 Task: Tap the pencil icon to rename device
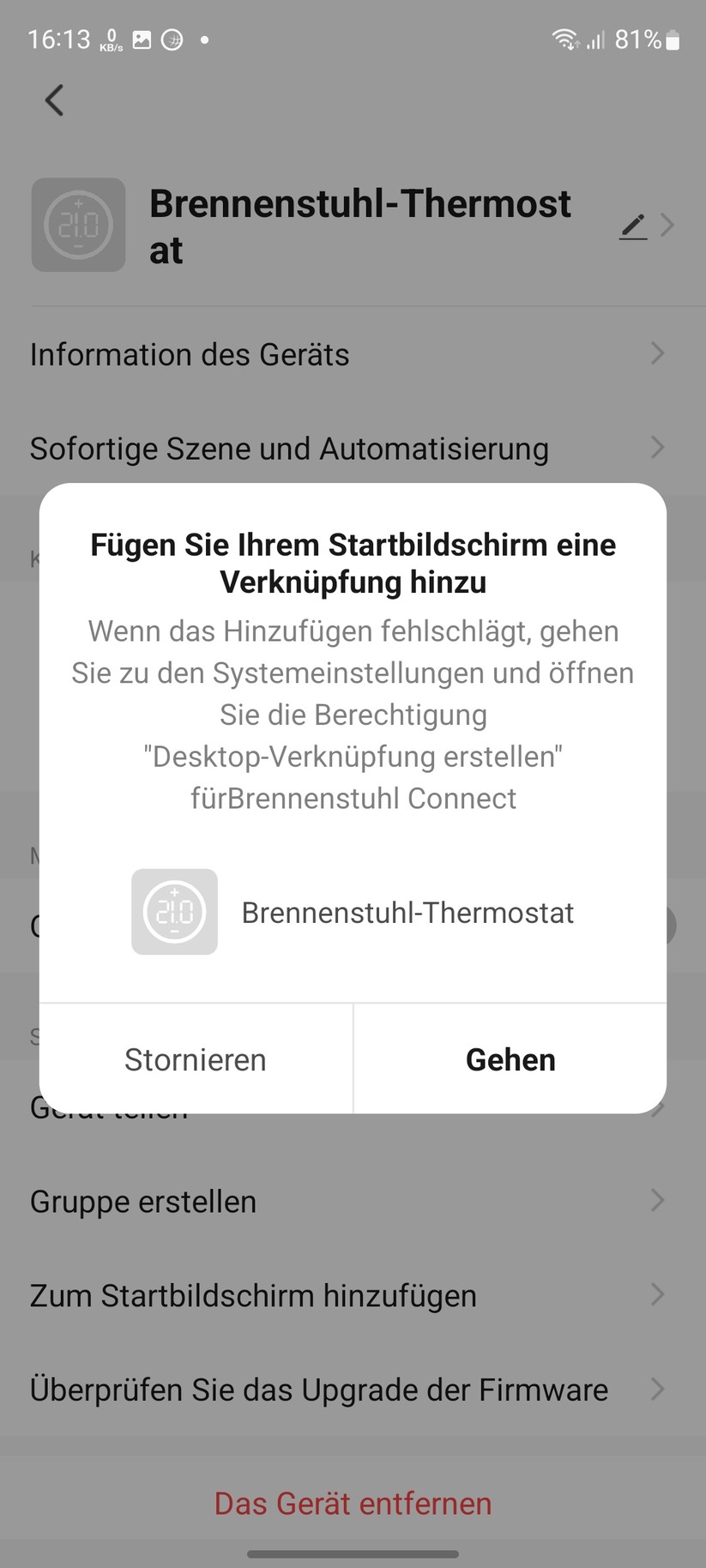click(632, 226)
